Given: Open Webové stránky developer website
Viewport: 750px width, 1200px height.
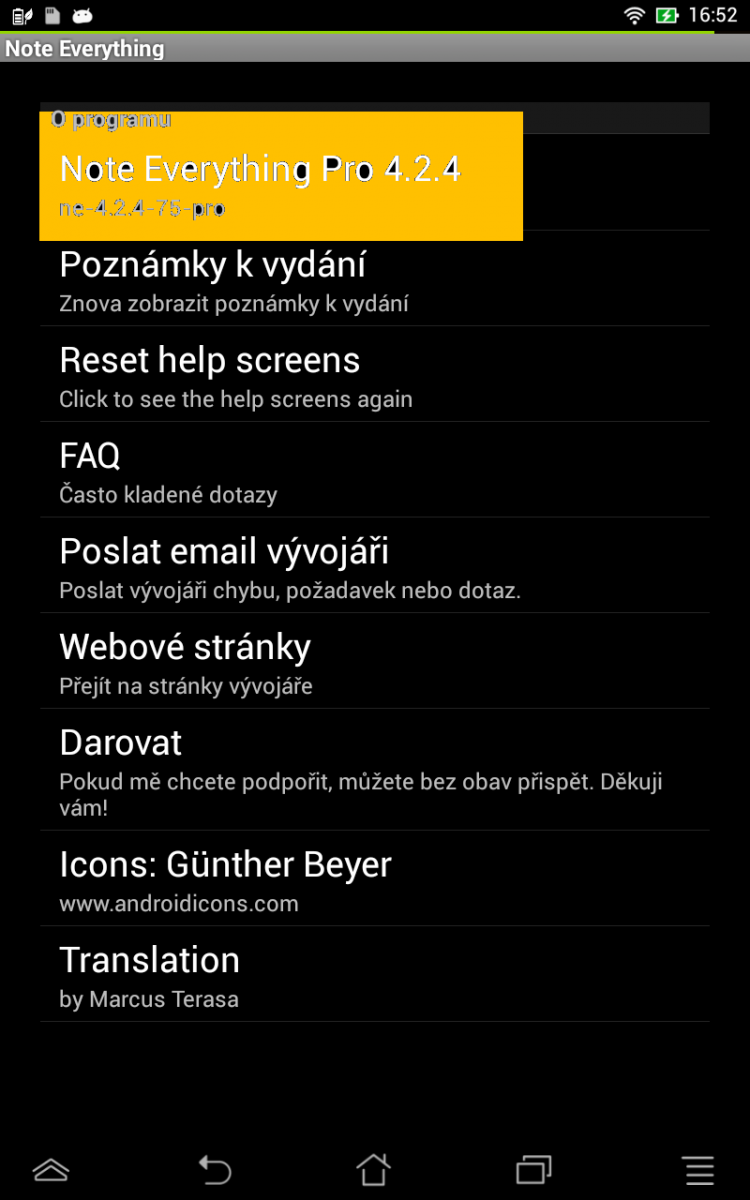Looking at the screenshot, I should coord(374,662).
